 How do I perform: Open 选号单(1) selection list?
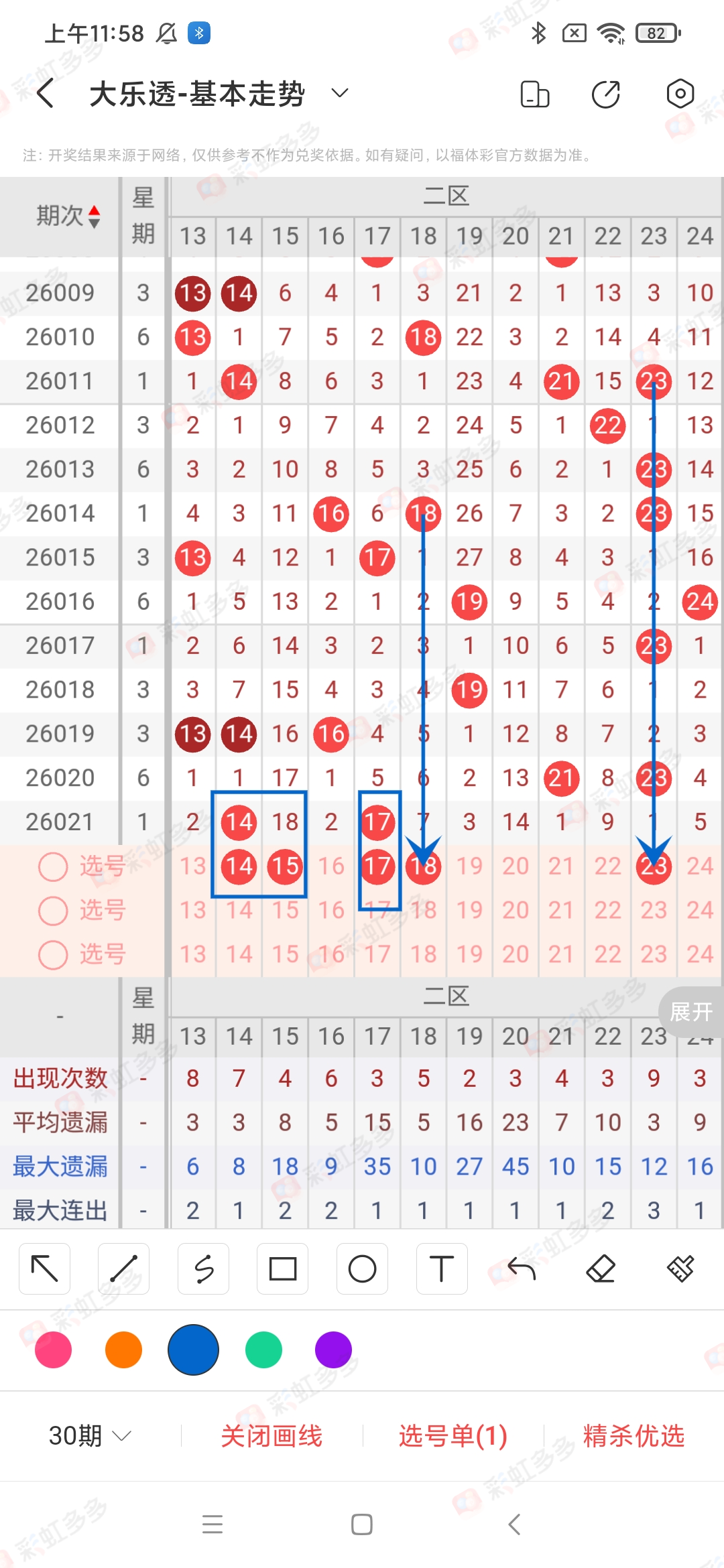click(452, 1435)
